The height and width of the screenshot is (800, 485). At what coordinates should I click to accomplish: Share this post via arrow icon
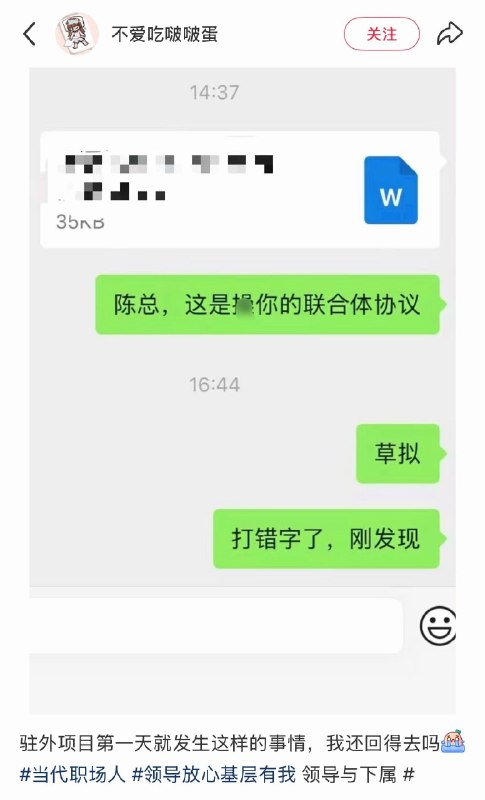click(x=450, y=34)
